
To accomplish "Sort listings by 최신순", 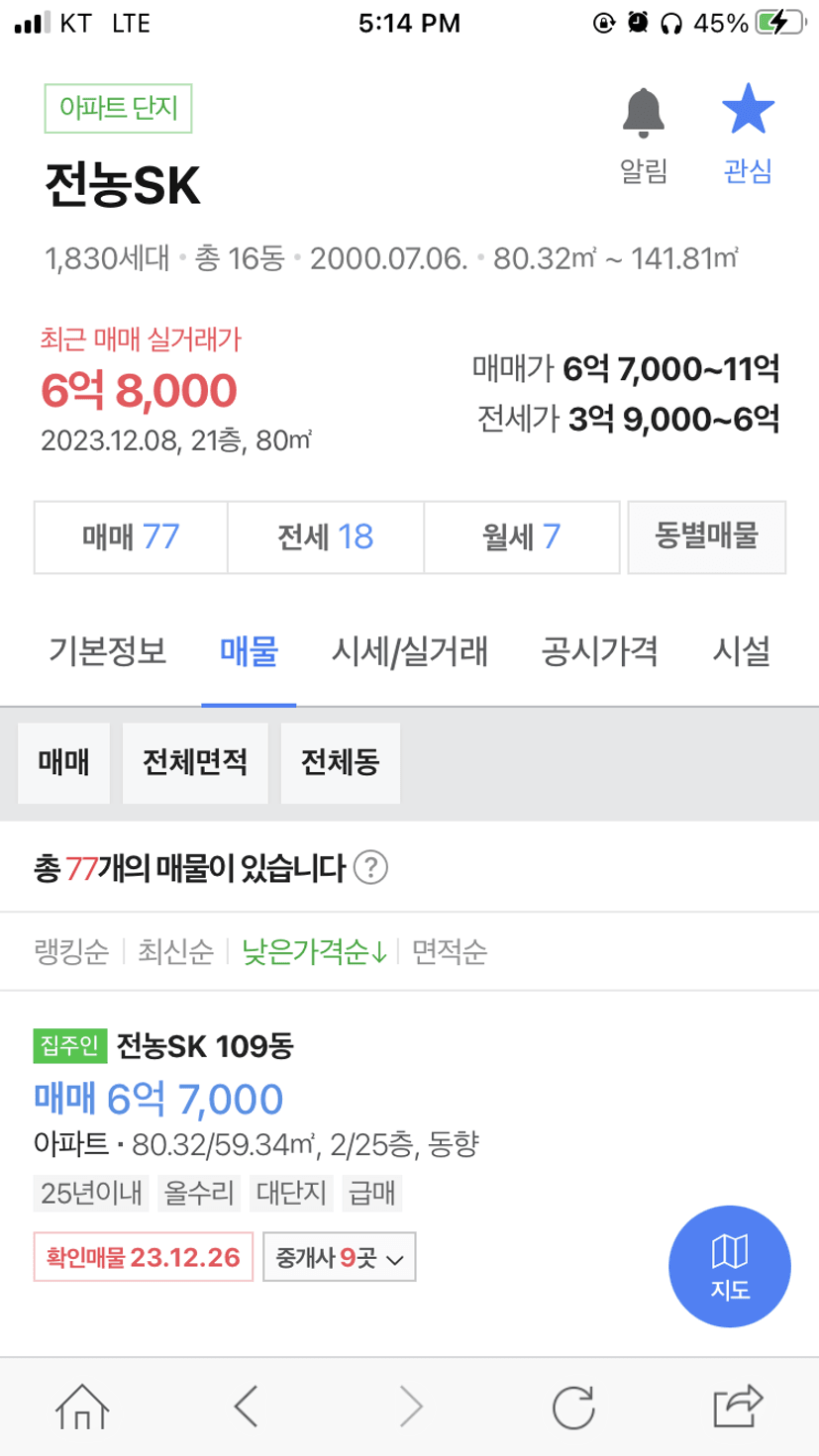I will point(175,952).
